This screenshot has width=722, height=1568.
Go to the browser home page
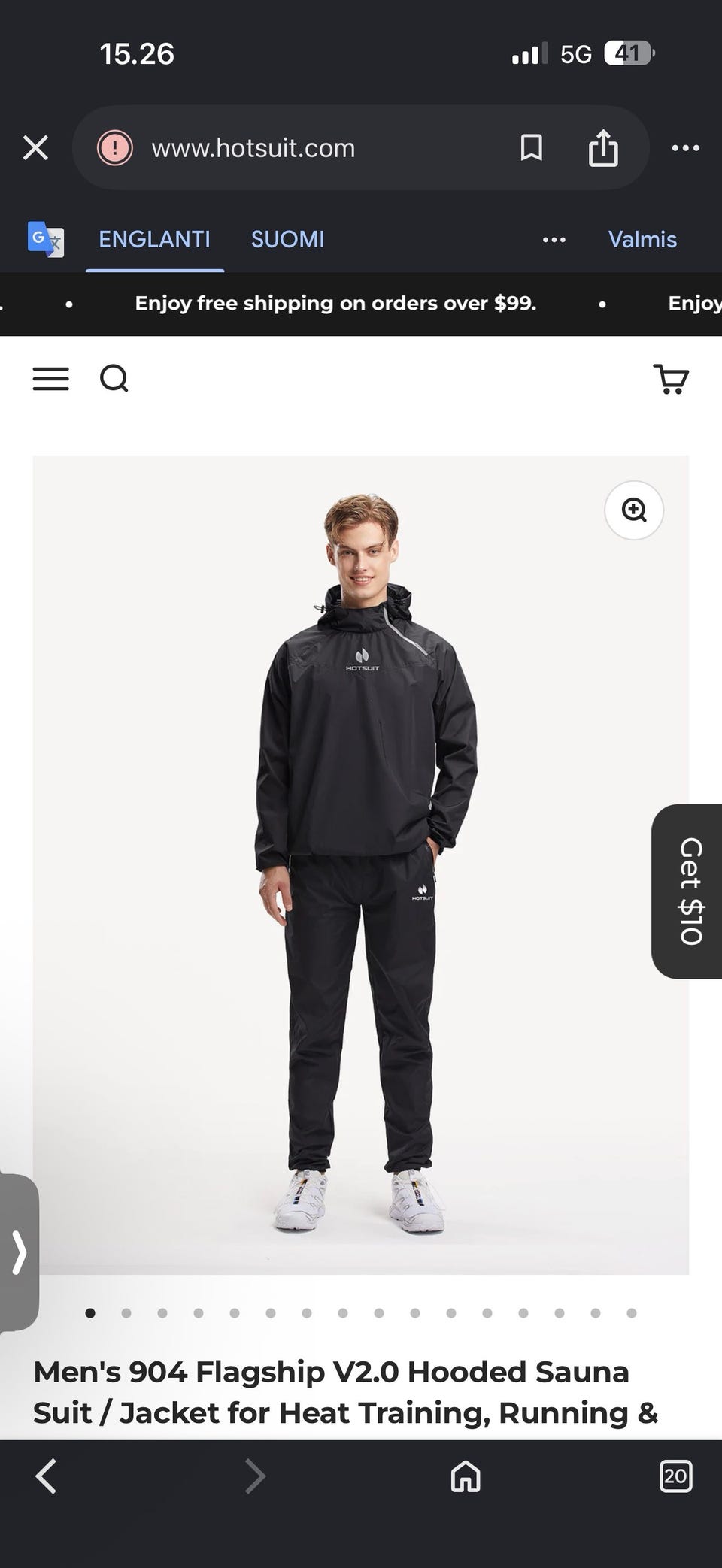pos(466,1476)
